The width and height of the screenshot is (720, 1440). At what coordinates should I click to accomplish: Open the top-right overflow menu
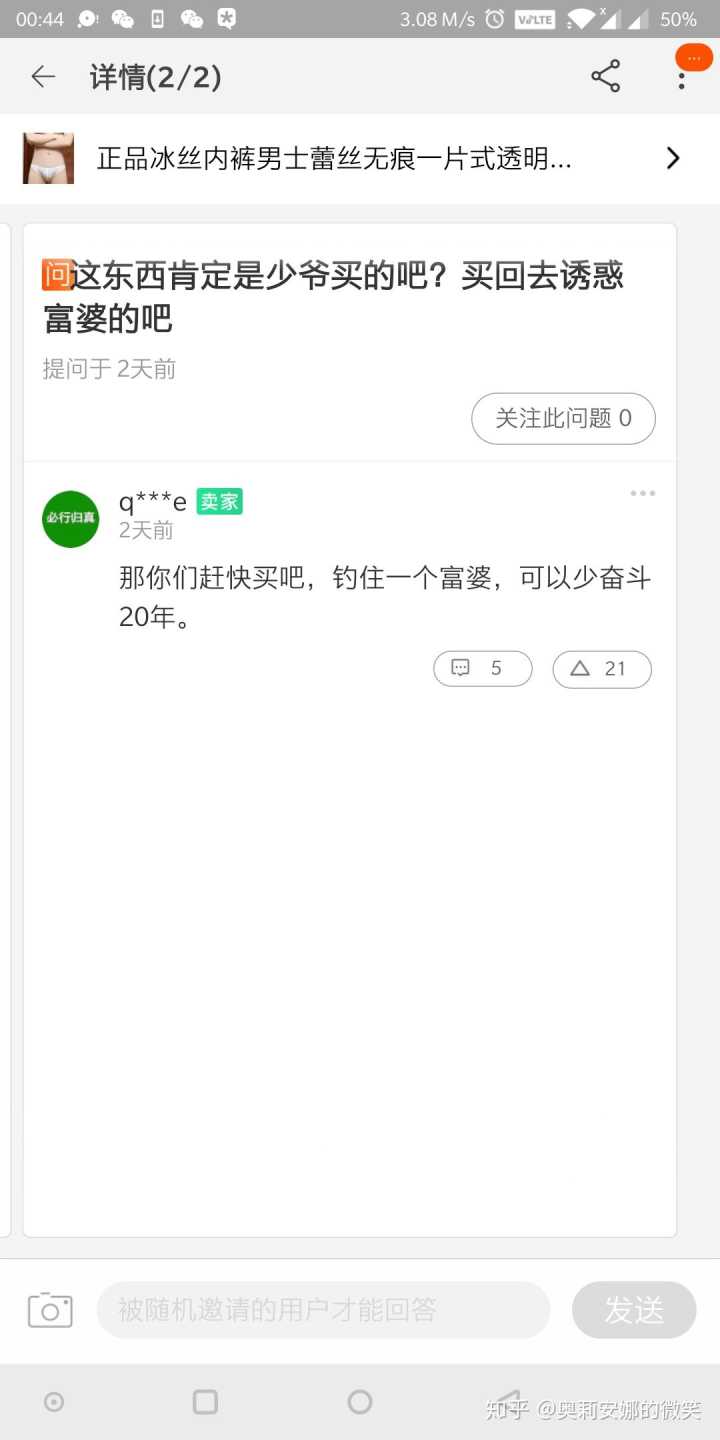[682, 77]
